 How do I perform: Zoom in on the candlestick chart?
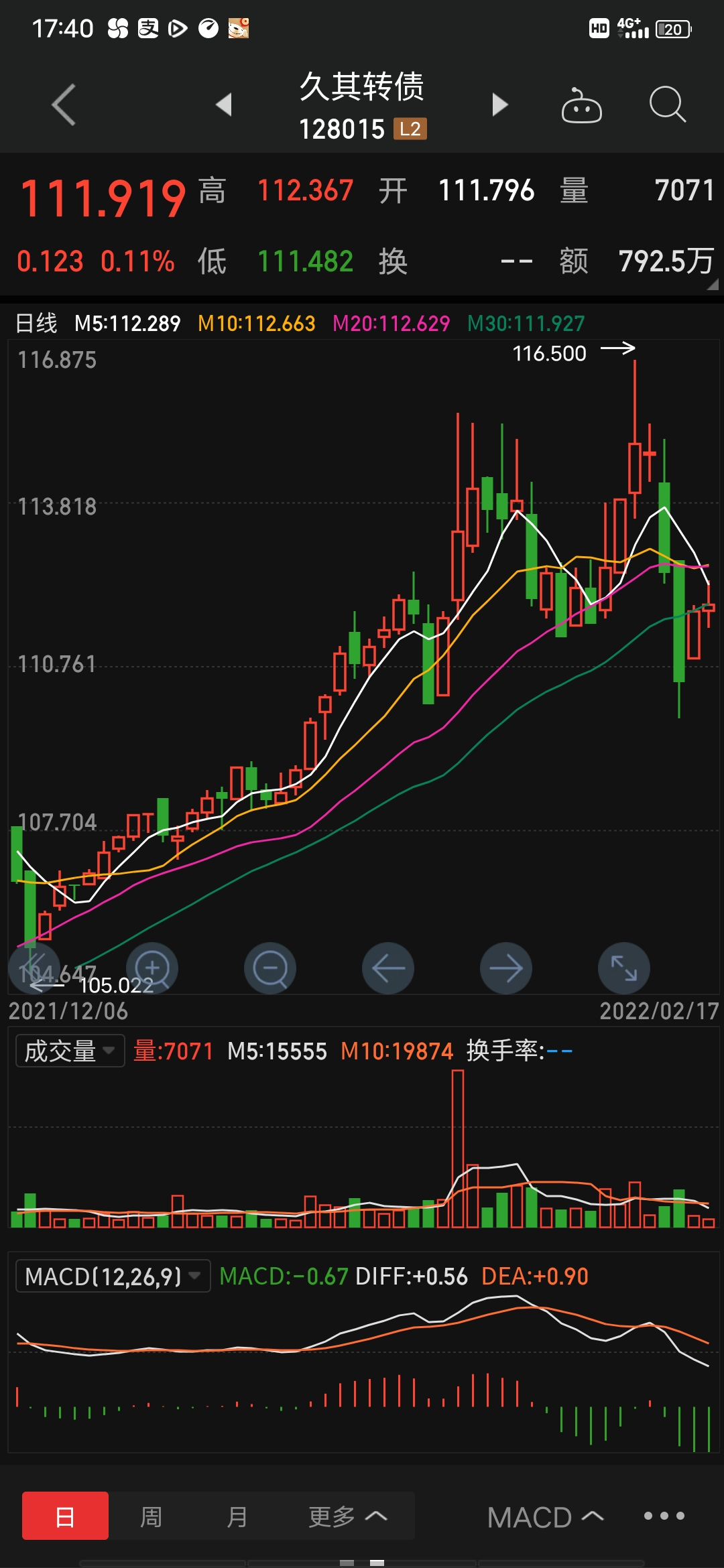click(152, 968)
